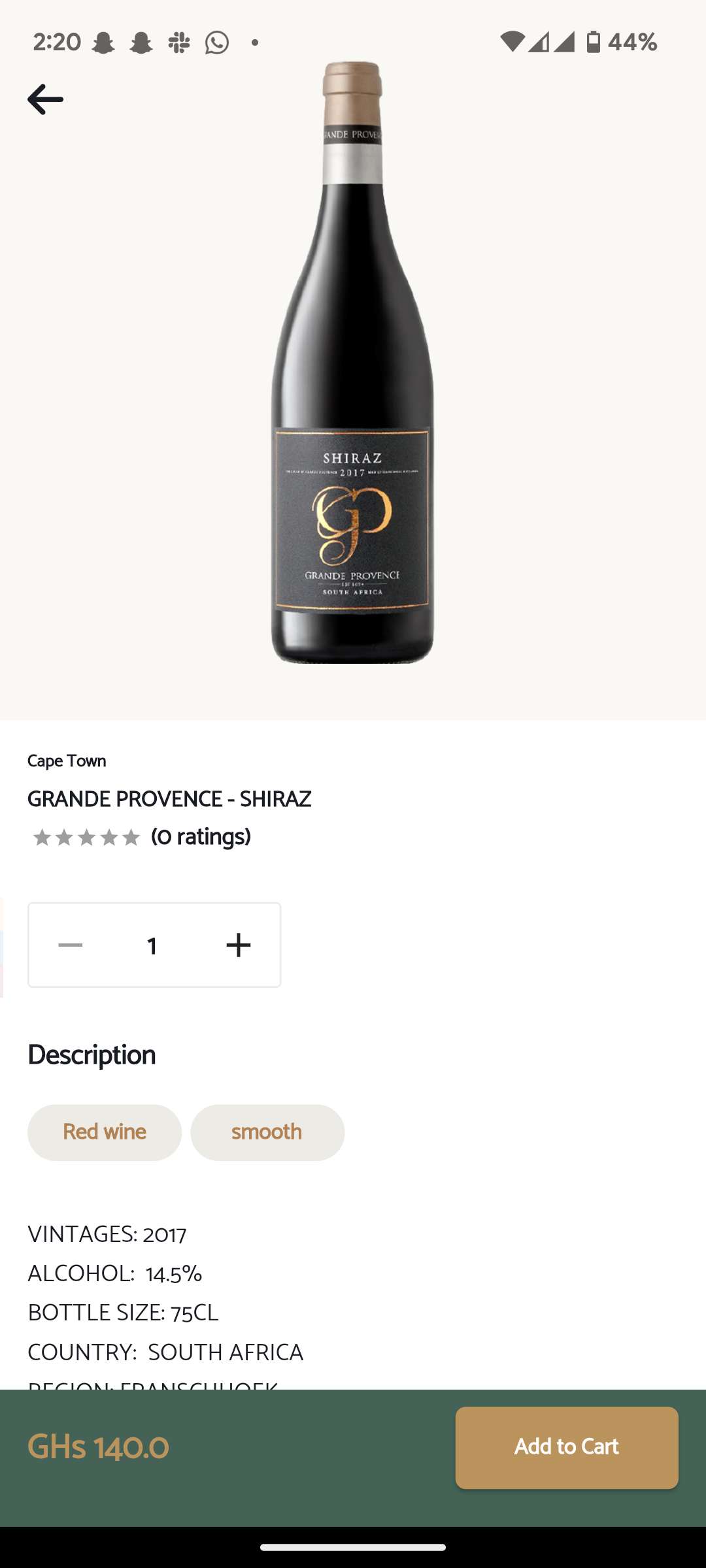706x1568 pixels.
Task: Select the smooth chip
Action: pos(267,1132)
